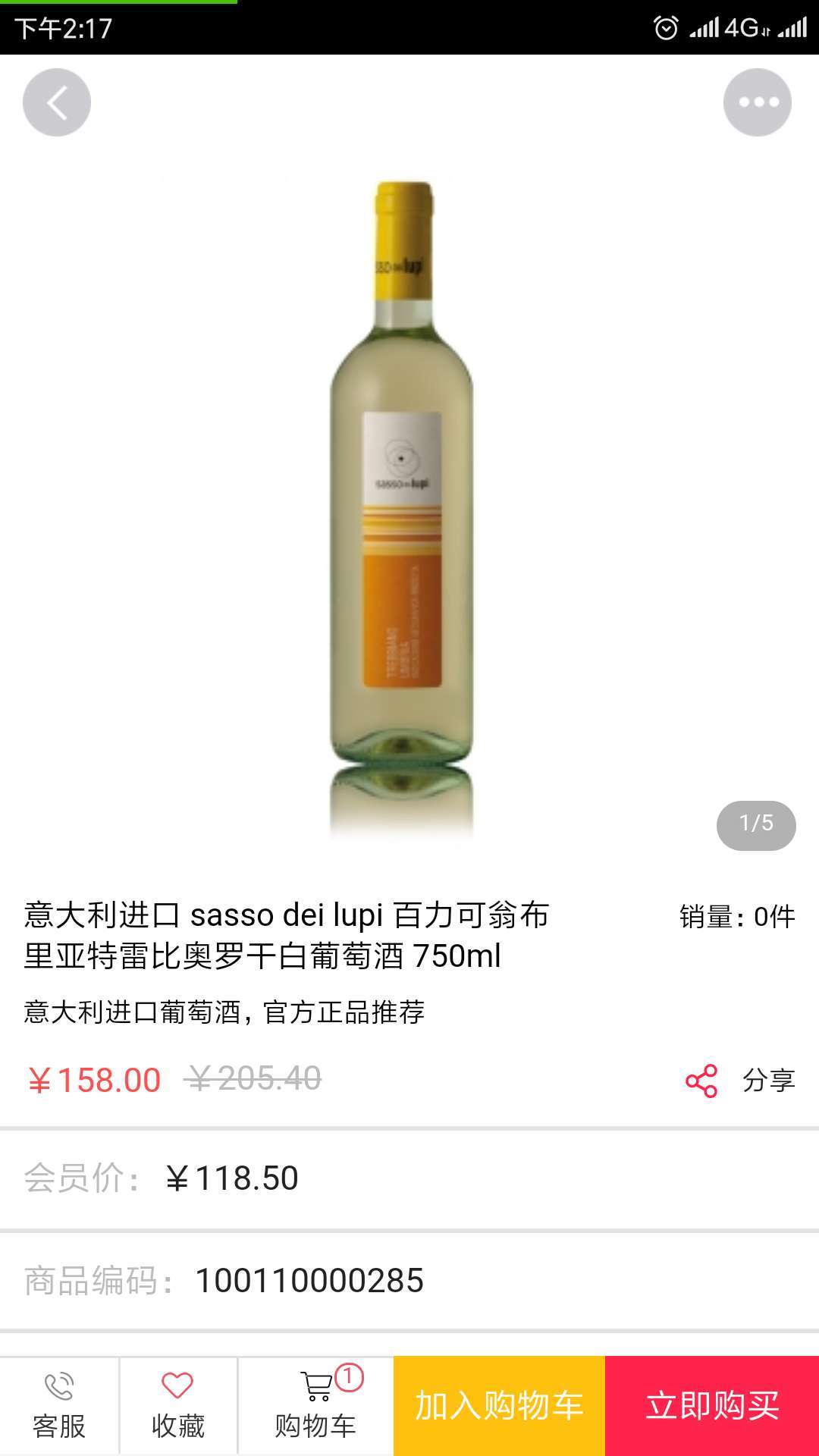Image resolution: width=819 pixels, height=1456 pixels.
Task: Open the more options menu
Action: click(x=758, y=101)
